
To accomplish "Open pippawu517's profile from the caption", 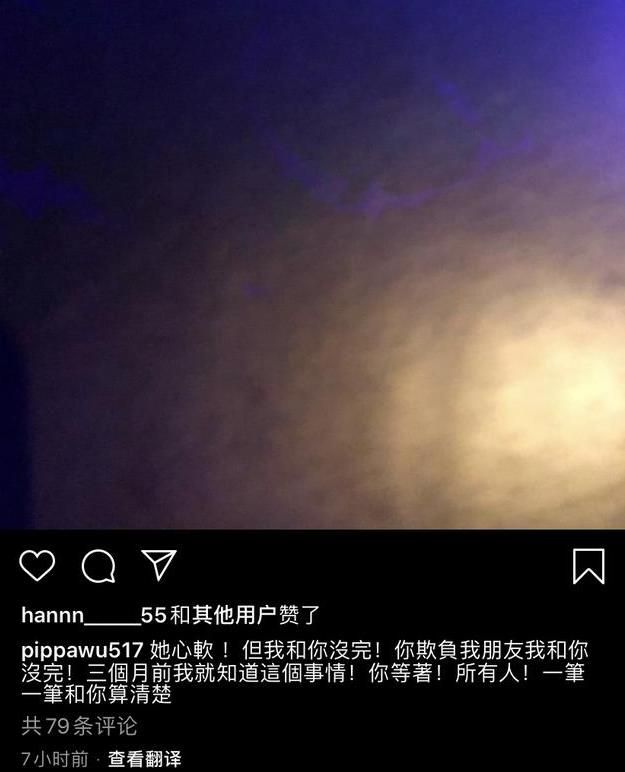I will pyautogui.click(x=82, y=651).
